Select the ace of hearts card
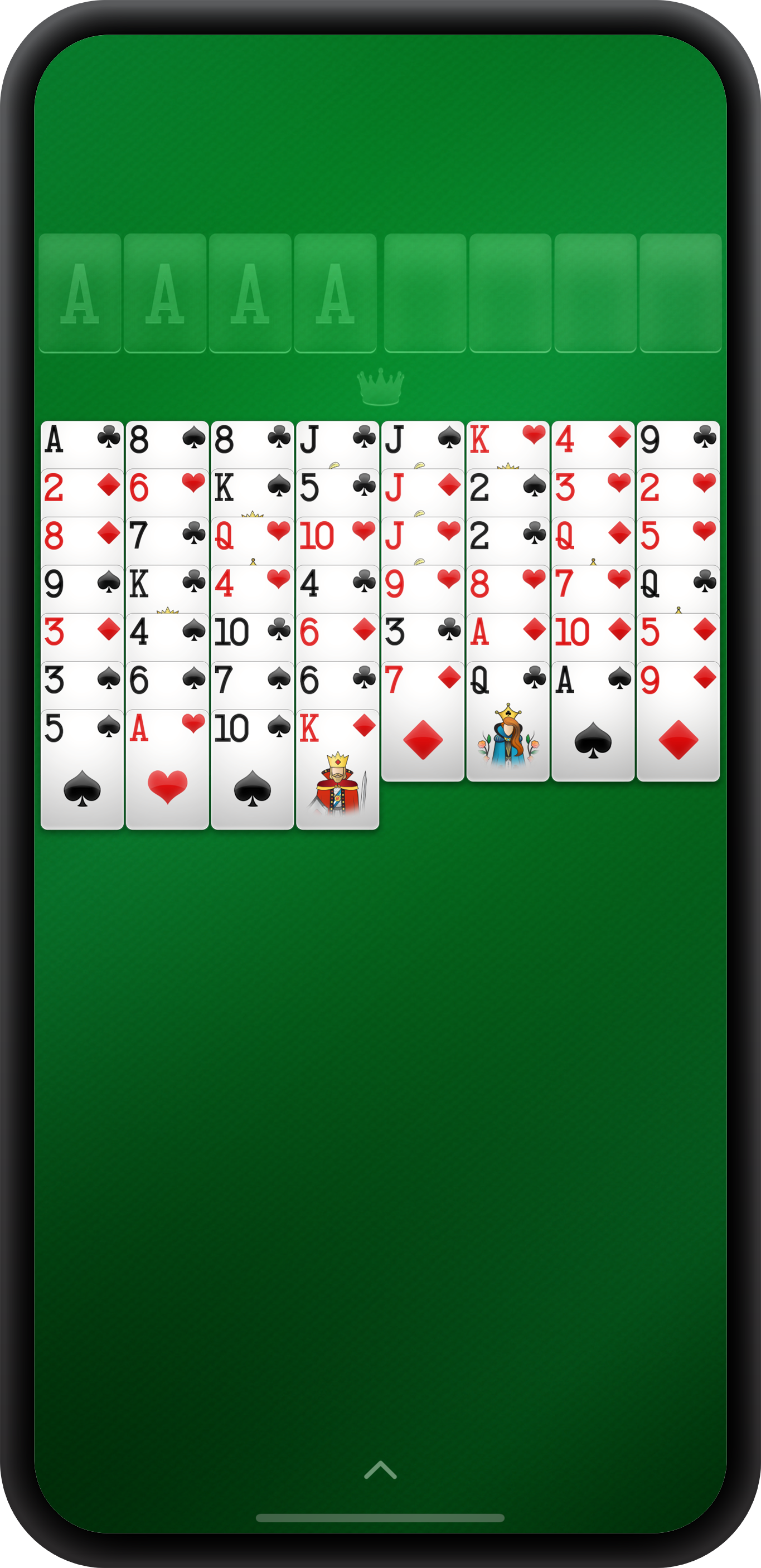 tap(167, 770)
